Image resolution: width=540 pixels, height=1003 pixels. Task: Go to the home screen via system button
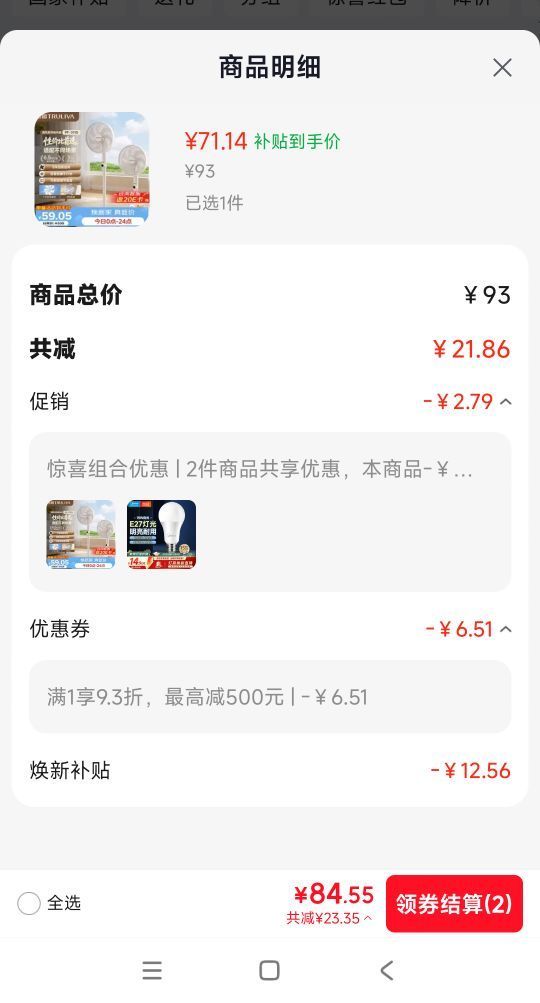(269, 970)
